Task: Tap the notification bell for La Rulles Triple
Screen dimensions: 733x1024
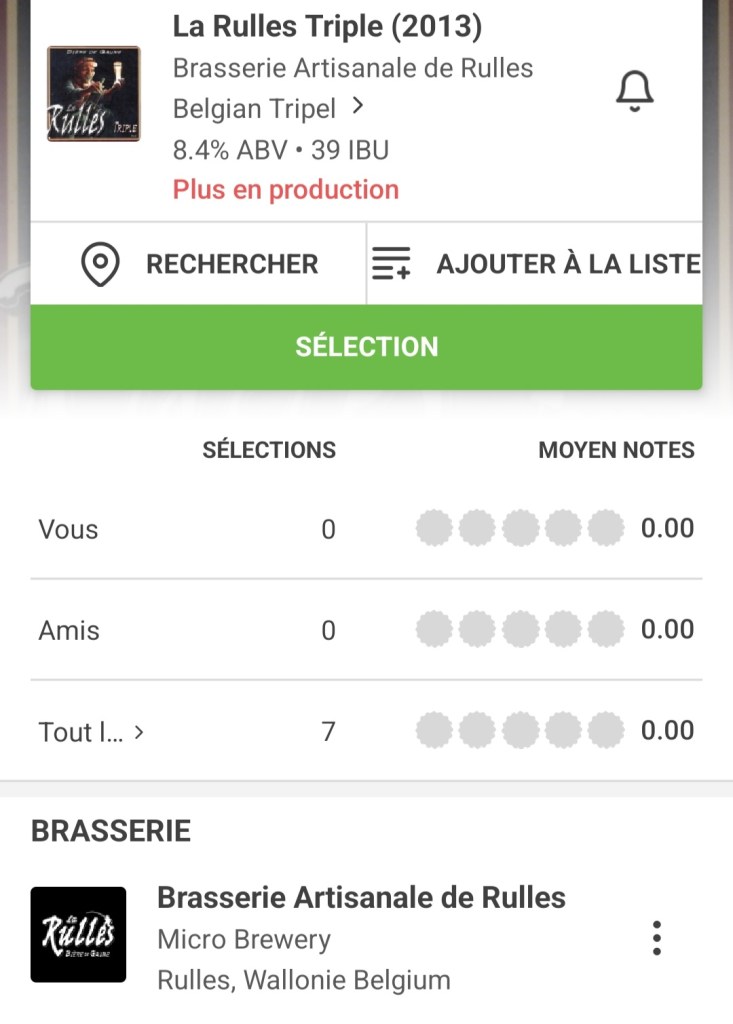Action: coord(634,93)
